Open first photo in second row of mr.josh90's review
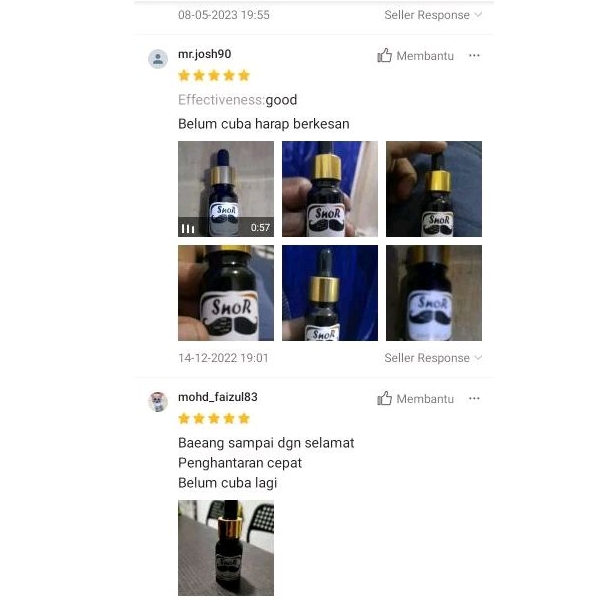The height and width of the screenshot is (602, 602). (x=226, y=293)
